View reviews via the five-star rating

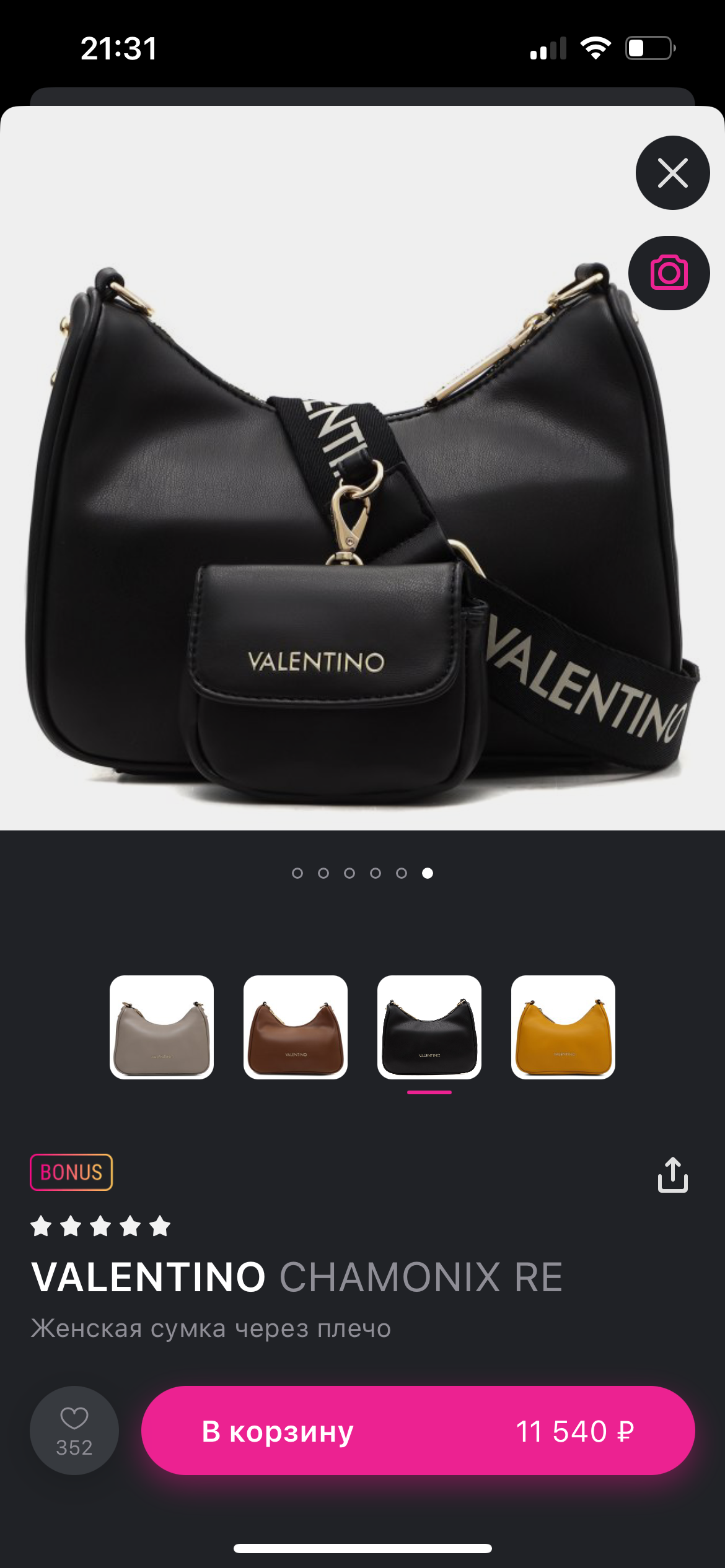[100, 1226]
